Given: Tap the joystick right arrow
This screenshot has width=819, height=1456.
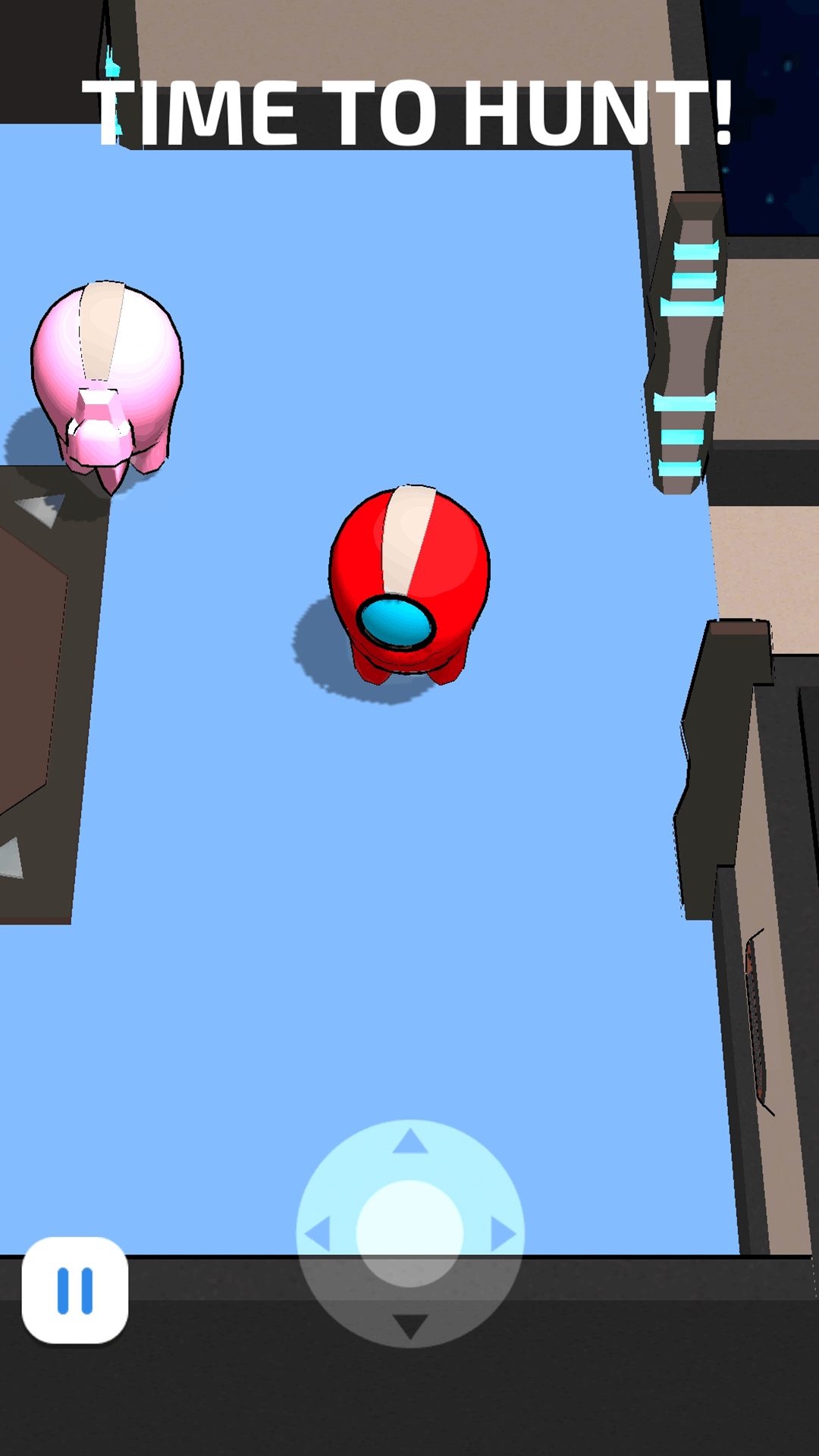Looking at the screenshot, I should point(502,1234).
